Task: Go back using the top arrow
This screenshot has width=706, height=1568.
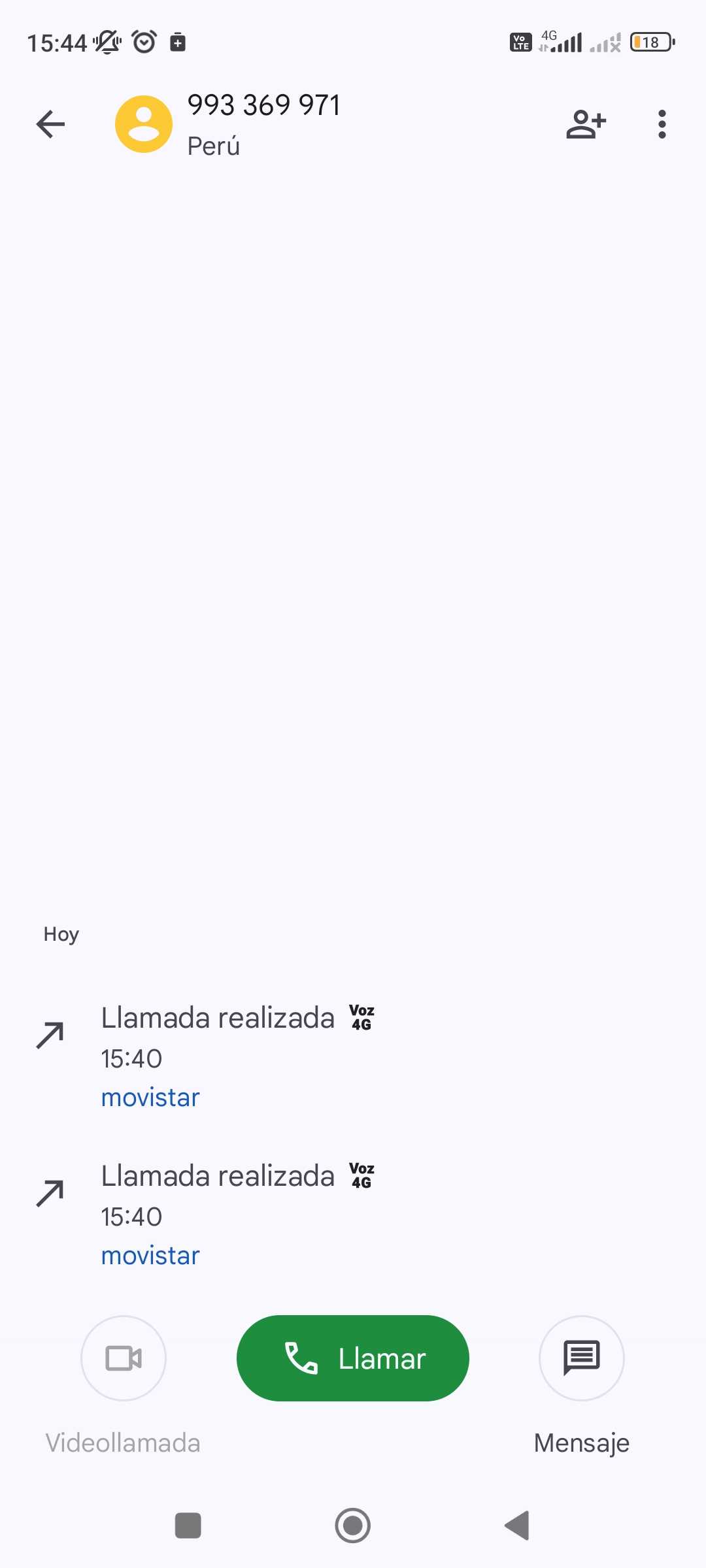Action: pyautogui.click(x=50, y=124)
